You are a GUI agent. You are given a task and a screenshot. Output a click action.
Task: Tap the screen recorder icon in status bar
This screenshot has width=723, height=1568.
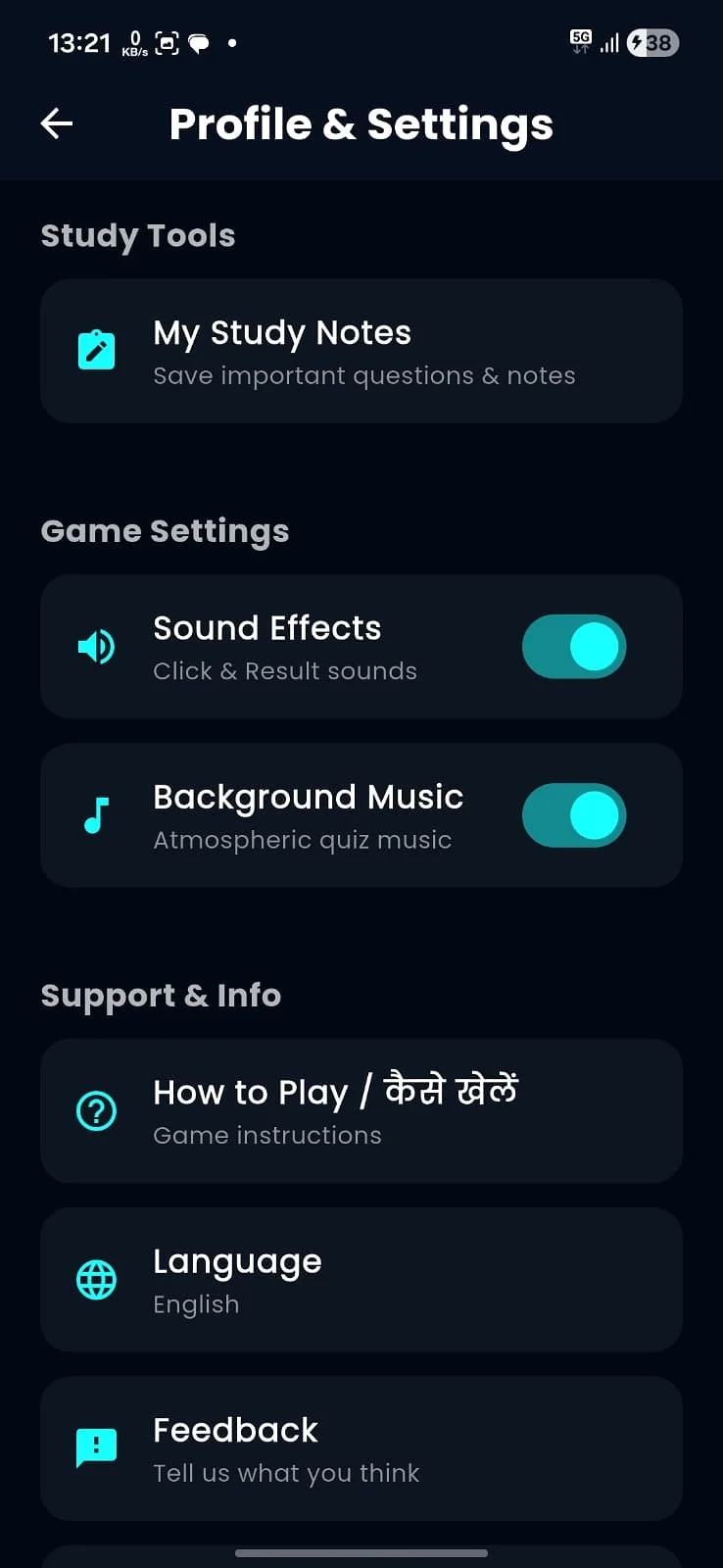166,43
